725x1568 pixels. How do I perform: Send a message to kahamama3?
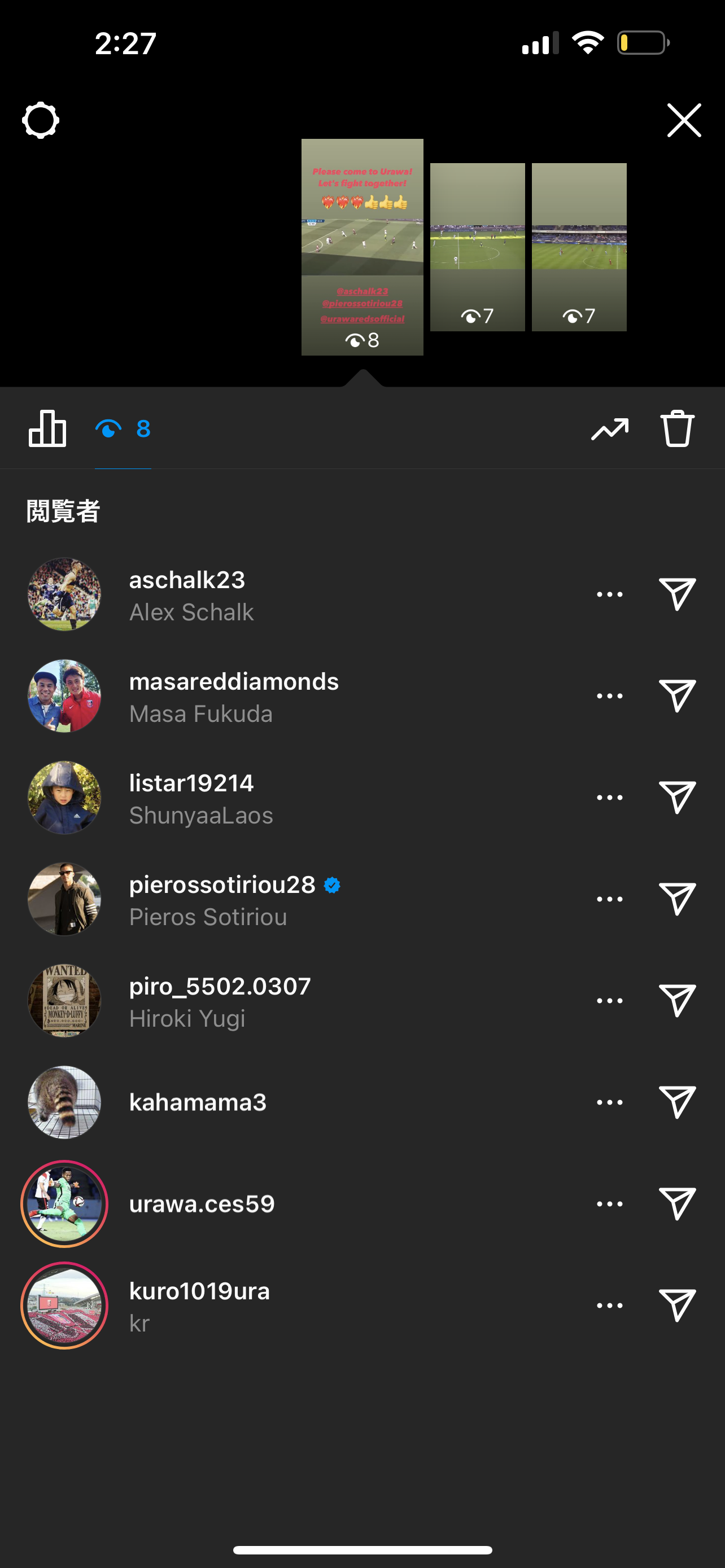[x=677, y=1102]
